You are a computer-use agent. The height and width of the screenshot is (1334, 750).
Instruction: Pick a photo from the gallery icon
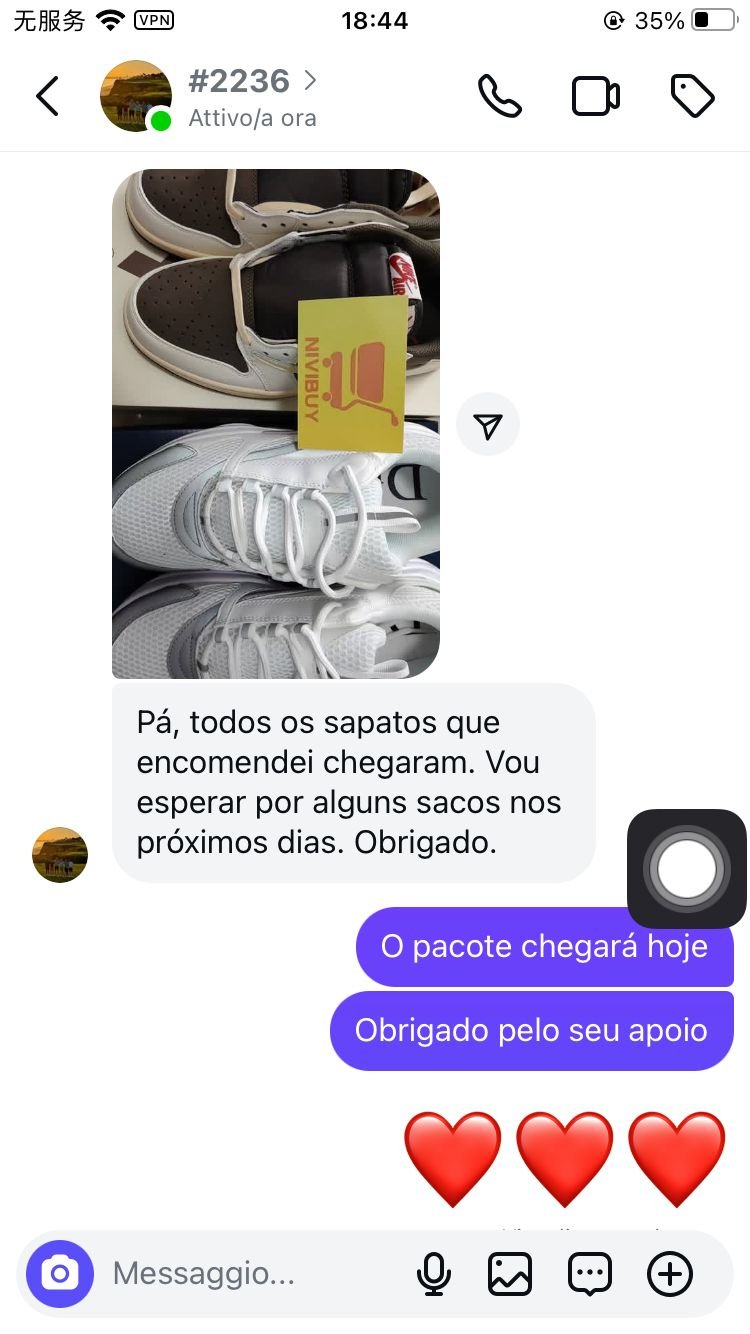(x=510, y=1274)
